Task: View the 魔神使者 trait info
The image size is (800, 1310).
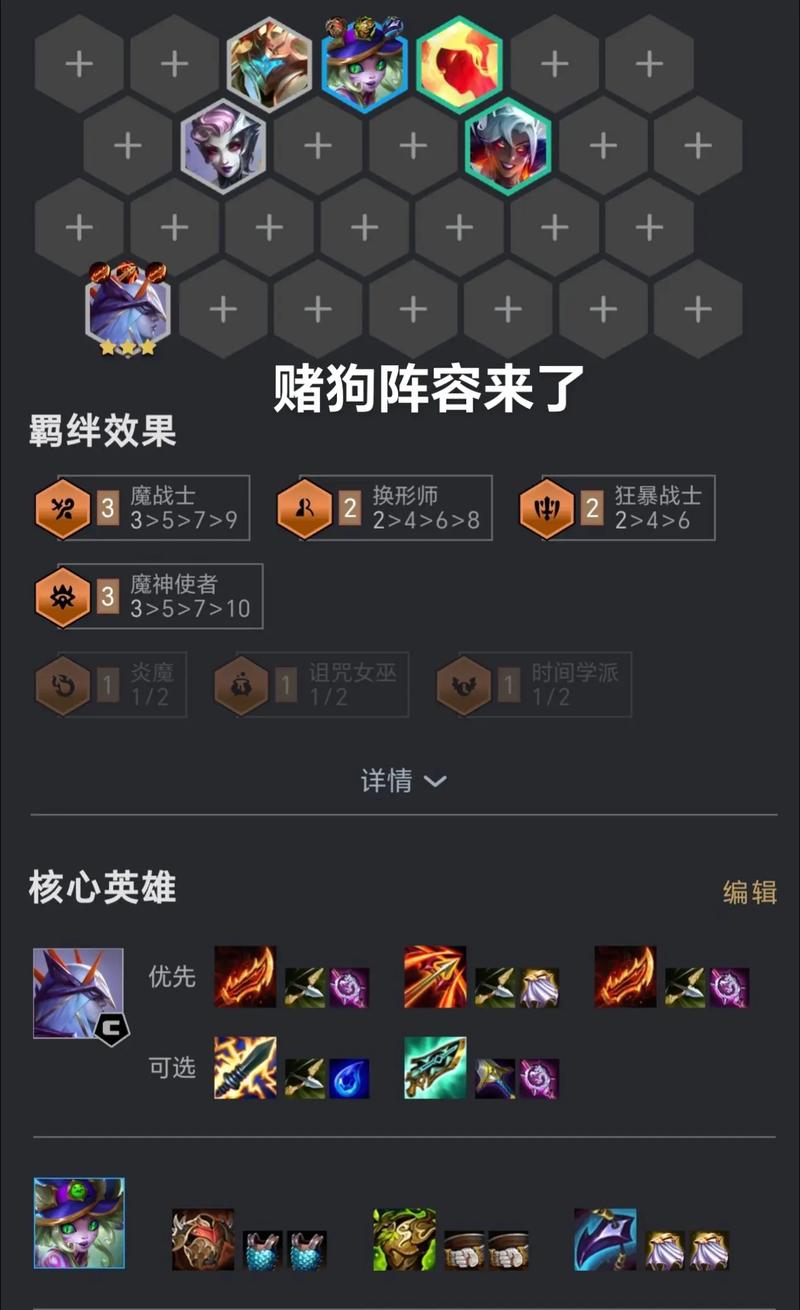Action: pyautogui.click(x=149, y=596)
